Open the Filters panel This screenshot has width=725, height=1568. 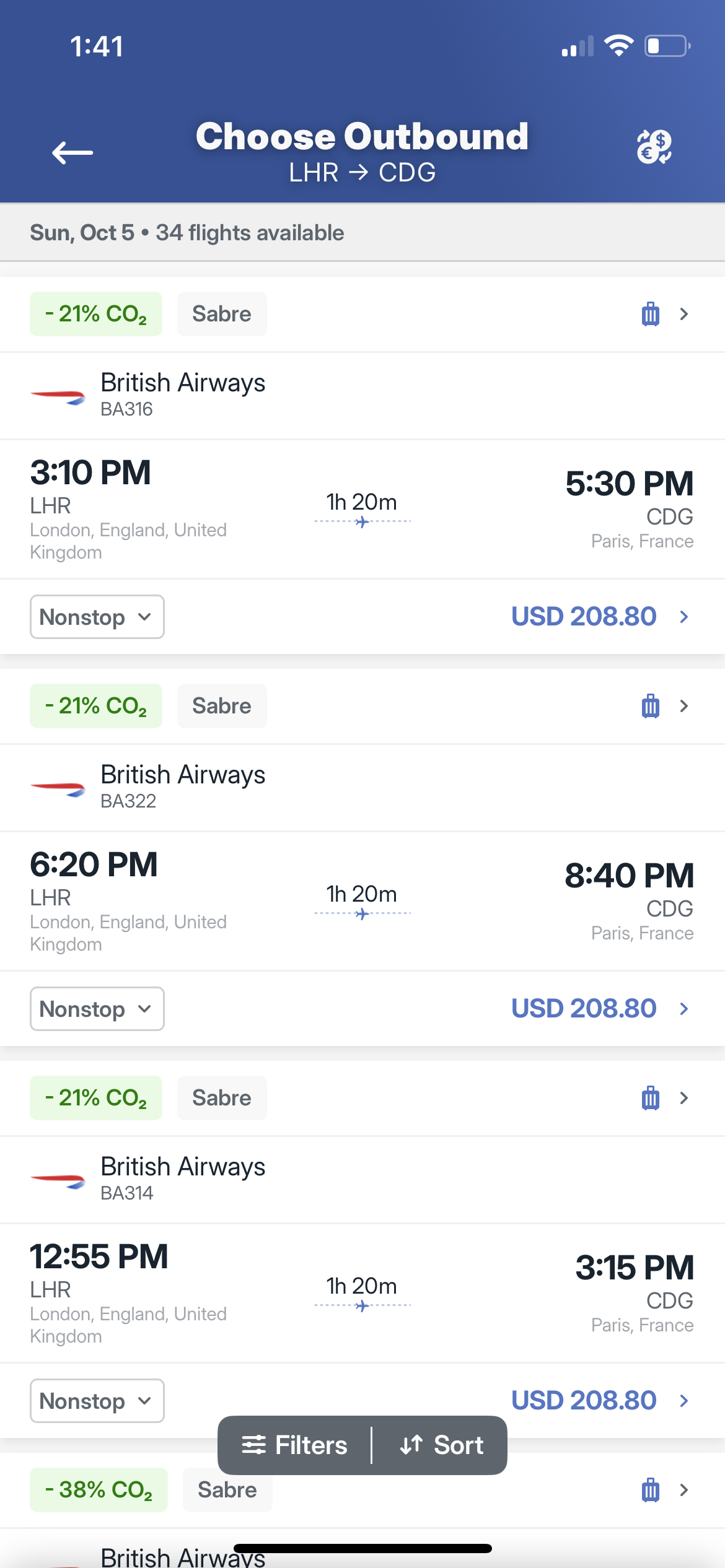(x=294, y=1445)
